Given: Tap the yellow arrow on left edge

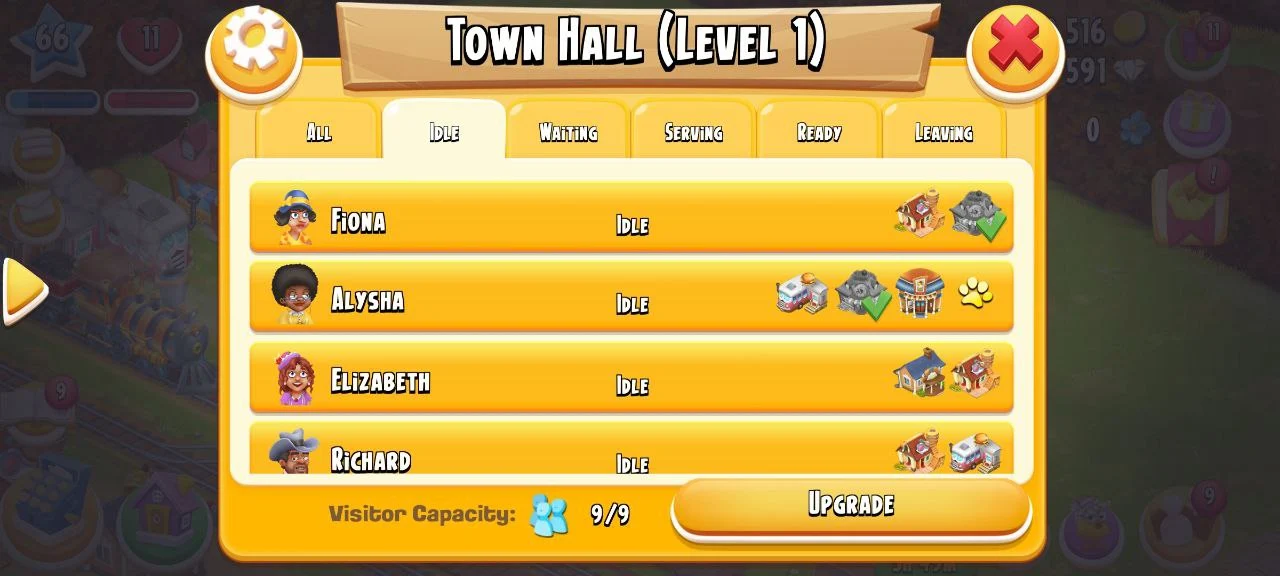Looking at the screenshot, I should [24, 290].
